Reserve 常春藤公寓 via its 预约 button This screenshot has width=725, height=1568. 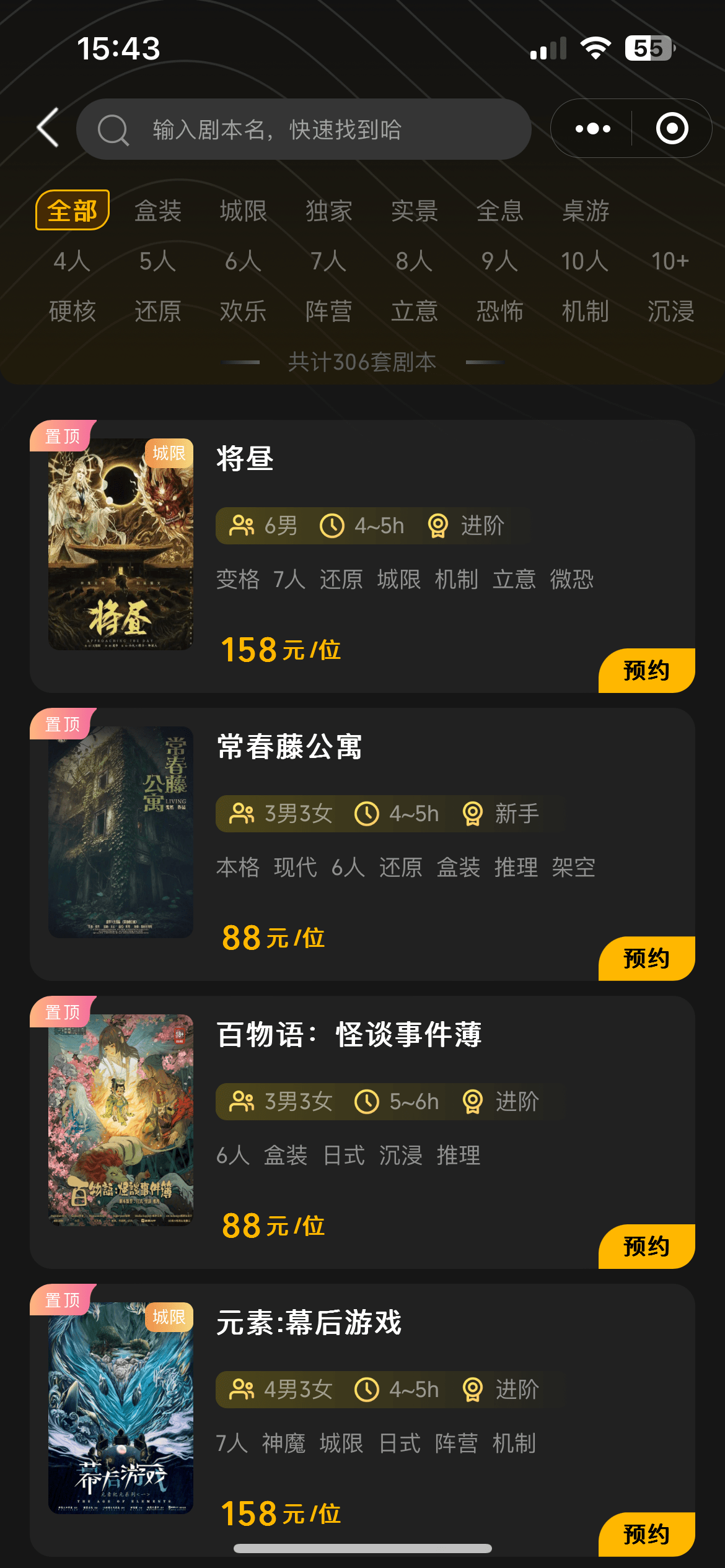coord(646,958)
